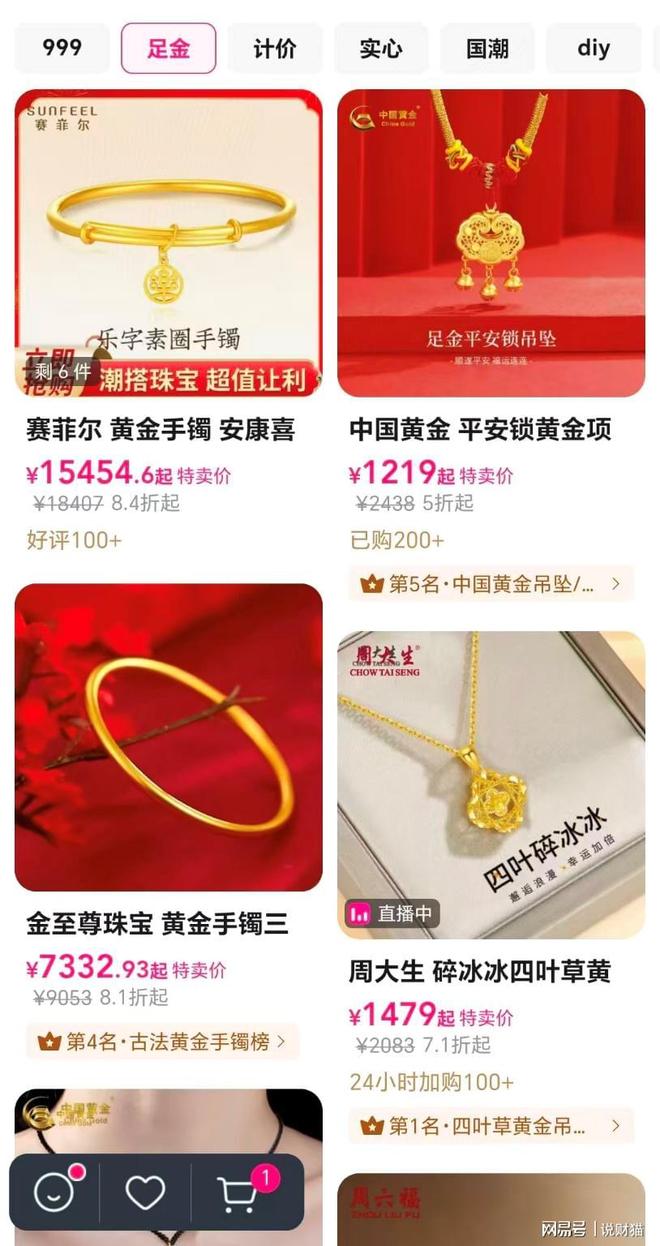
Task: Open the 第5名 中国黄金吊坠 ranking link
Action: [x=491, y=583]
